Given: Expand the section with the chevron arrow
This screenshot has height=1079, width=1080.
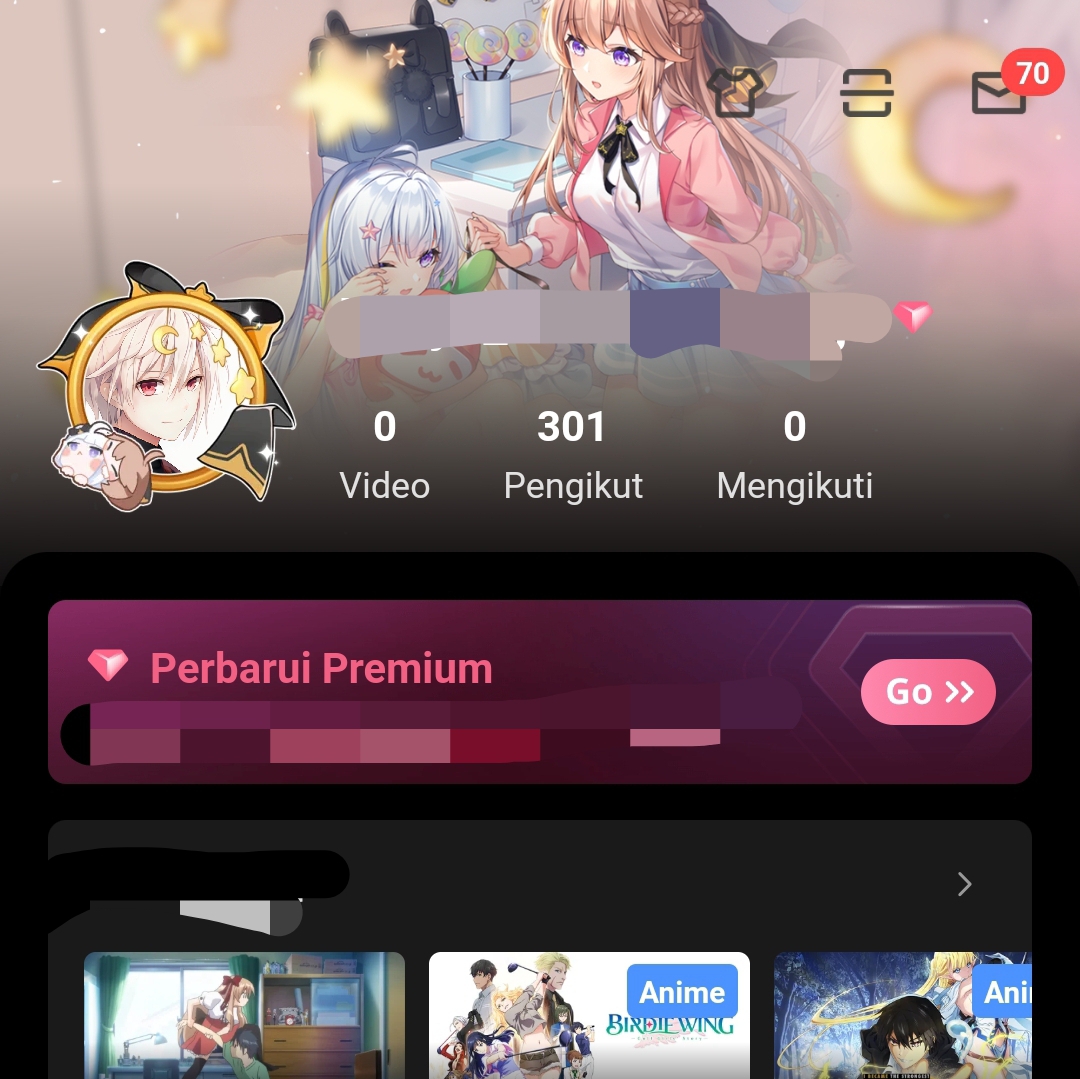Looking at the screenshot, I should pos(964,884).
